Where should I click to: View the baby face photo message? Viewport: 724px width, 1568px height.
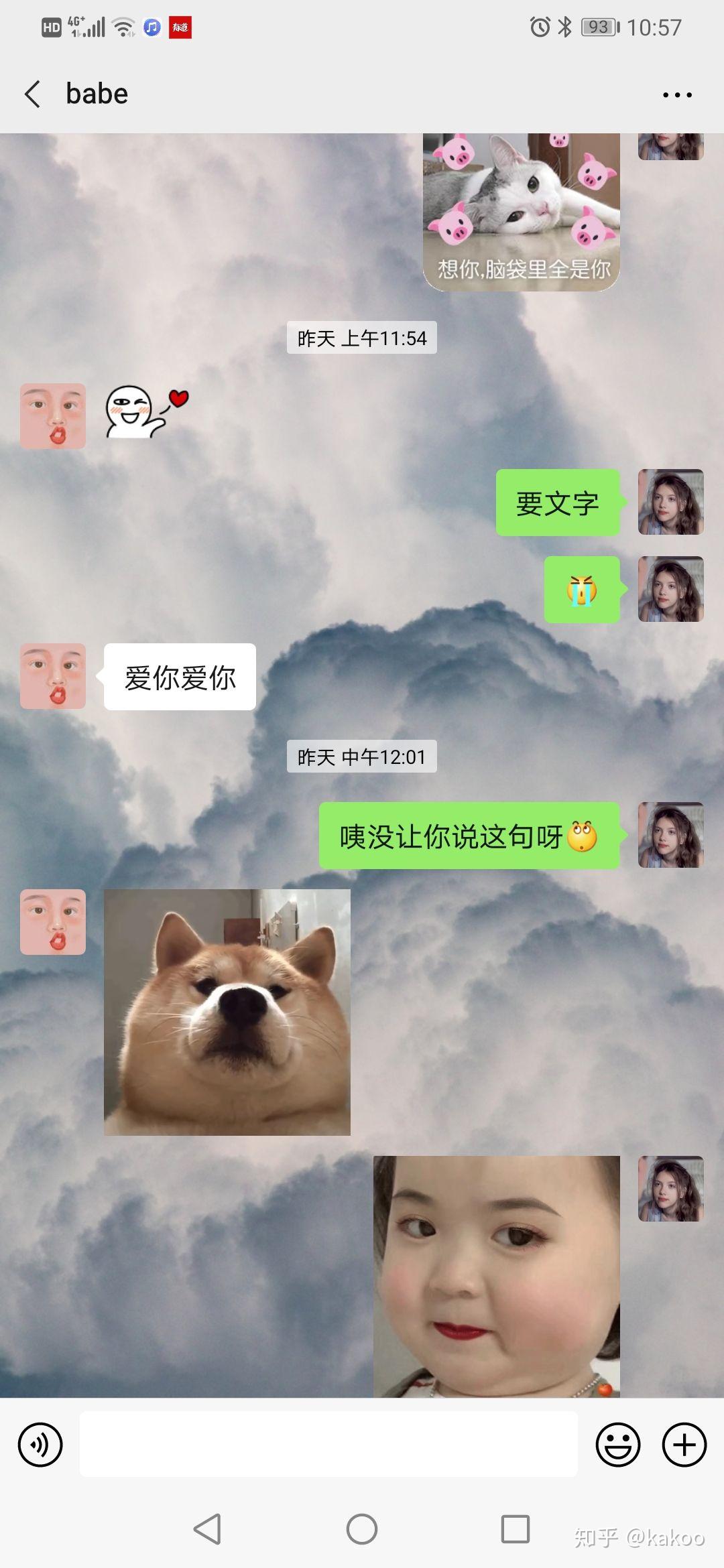tap(496, 1275)
